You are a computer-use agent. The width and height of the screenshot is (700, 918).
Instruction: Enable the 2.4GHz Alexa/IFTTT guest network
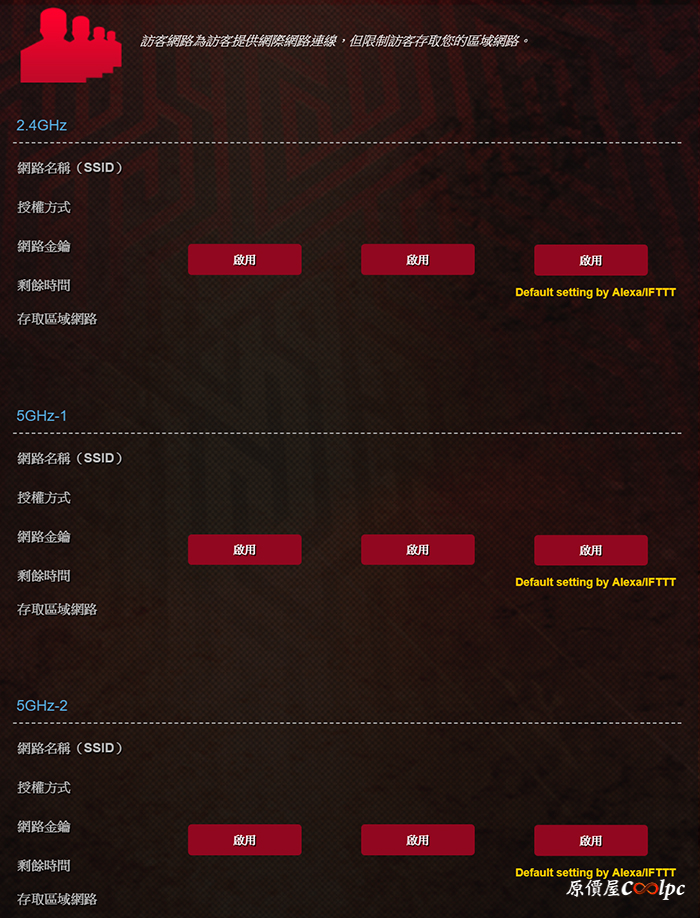[590, 260]
